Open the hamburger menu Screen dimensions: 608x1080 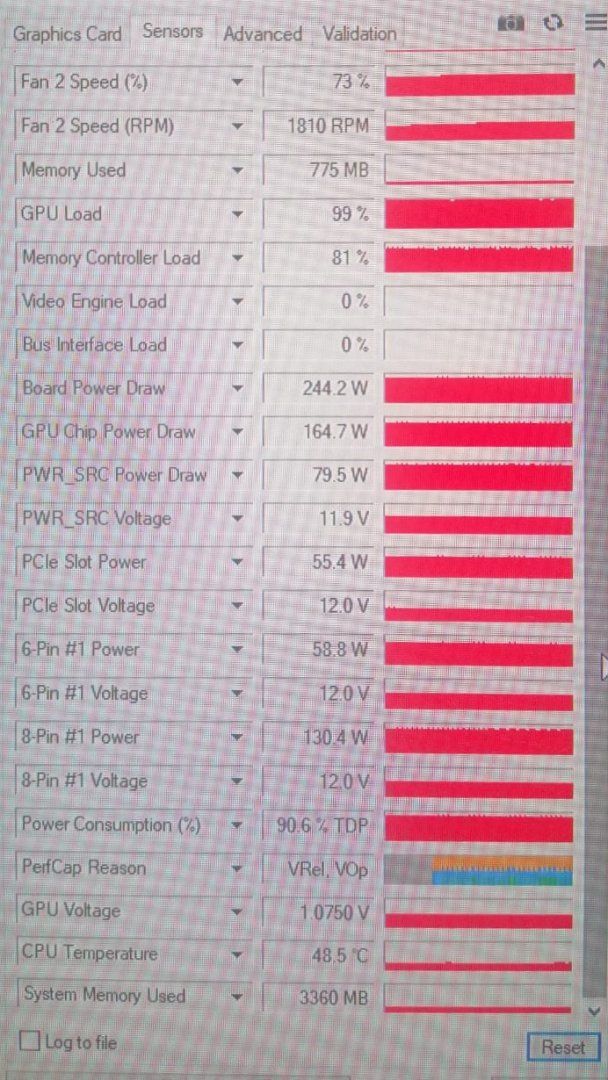pos(595,22)
